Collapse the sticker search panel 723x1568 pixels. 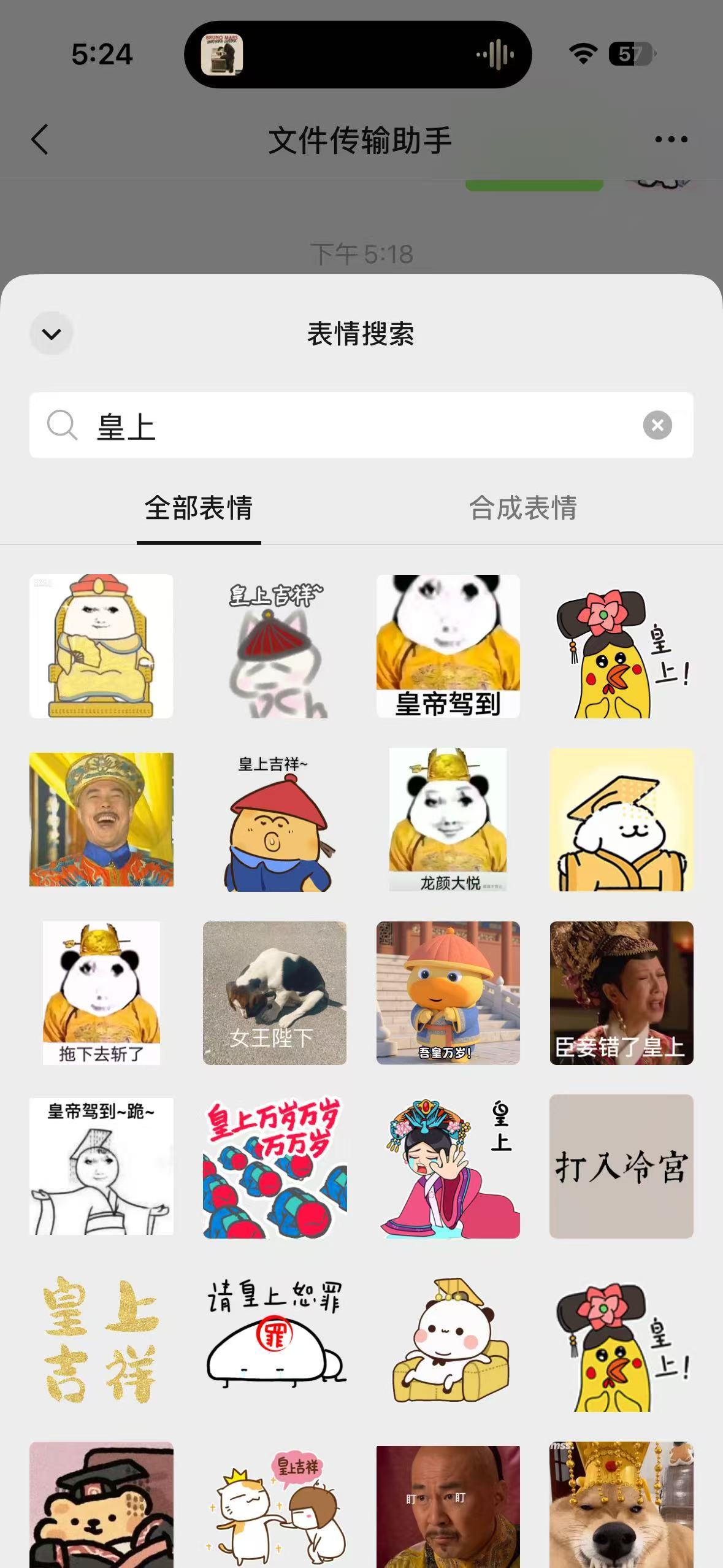[52, 334]
